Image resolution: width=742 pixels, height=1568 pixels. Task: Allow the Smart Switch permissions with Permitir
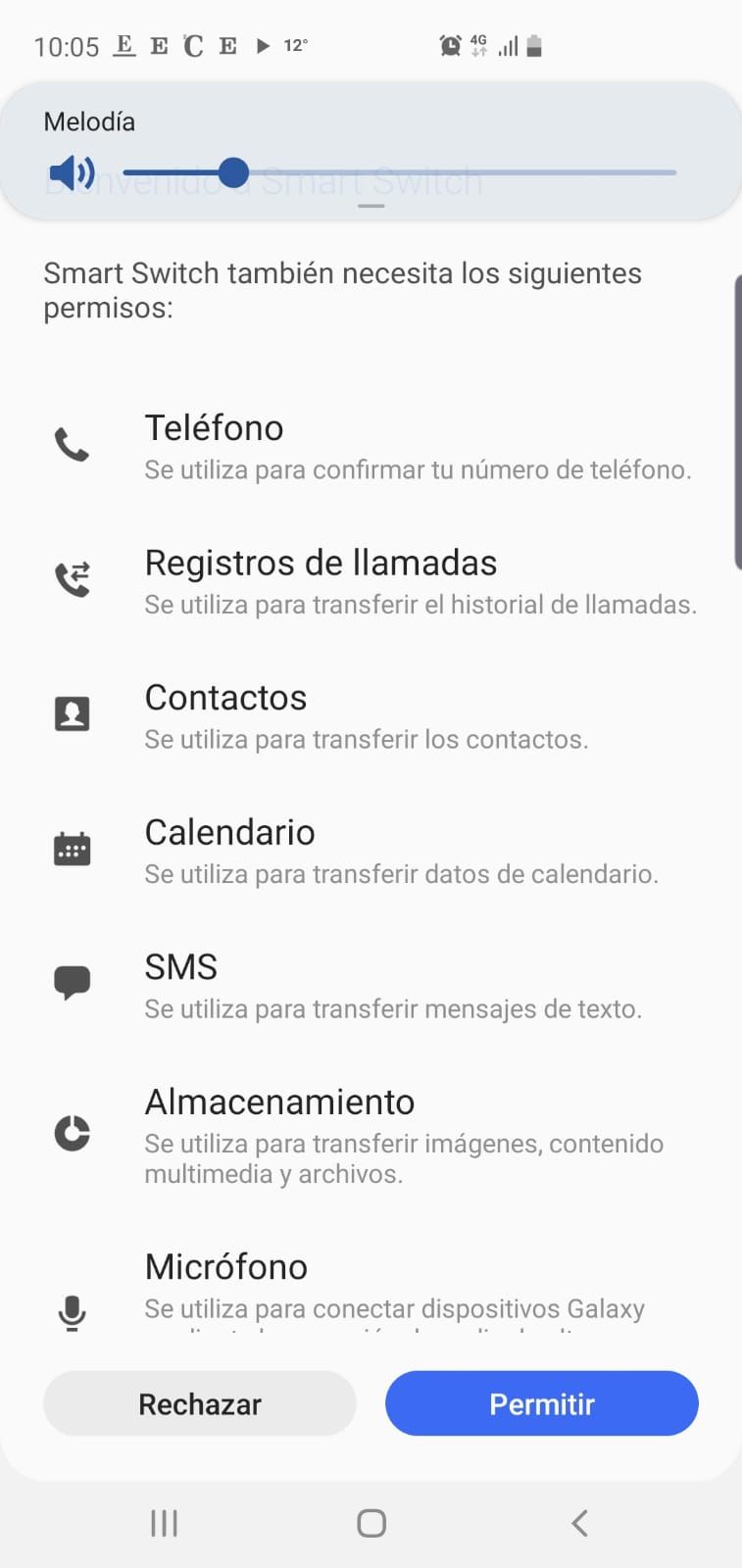coord(541,1403)
